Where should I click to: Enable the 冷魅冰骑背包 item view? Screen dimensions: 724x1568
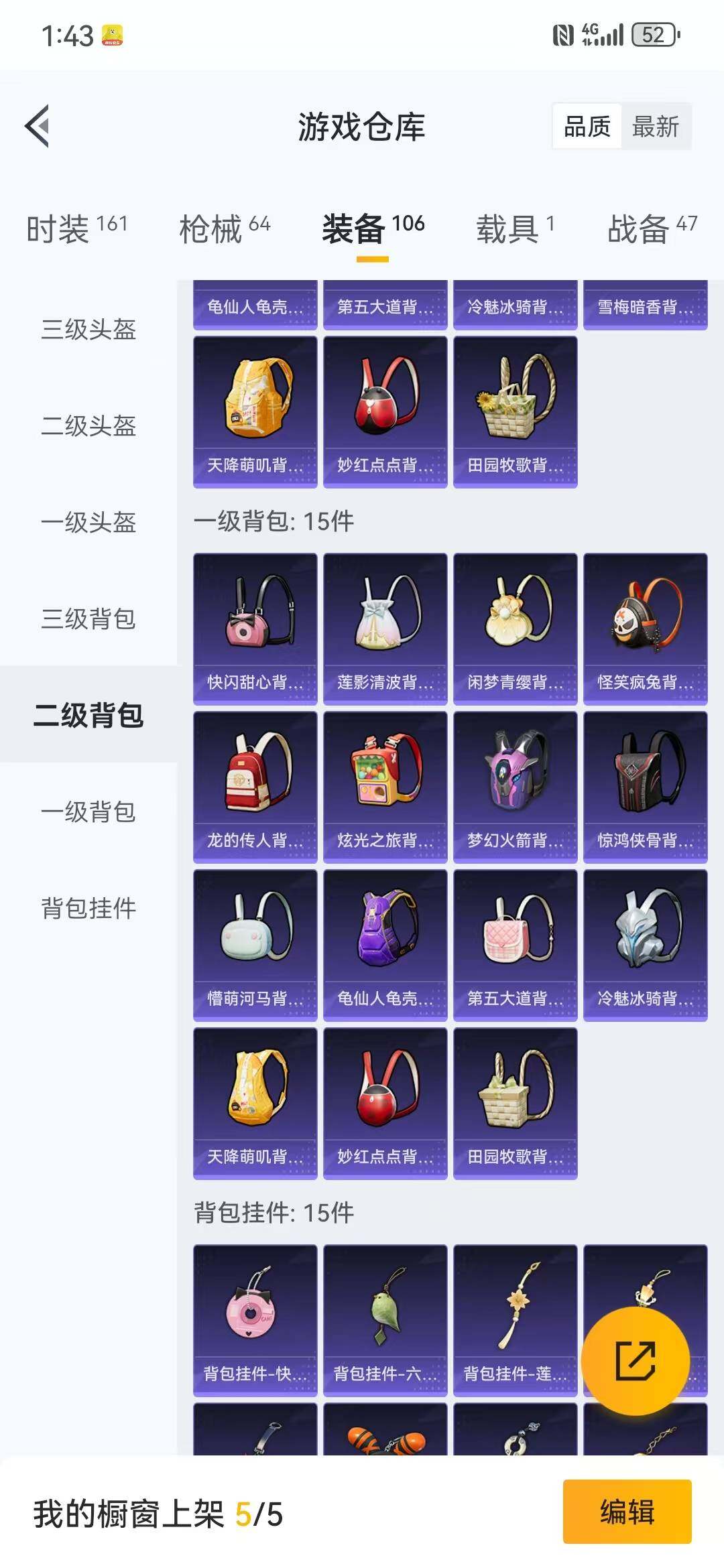[x=646, y=938]
